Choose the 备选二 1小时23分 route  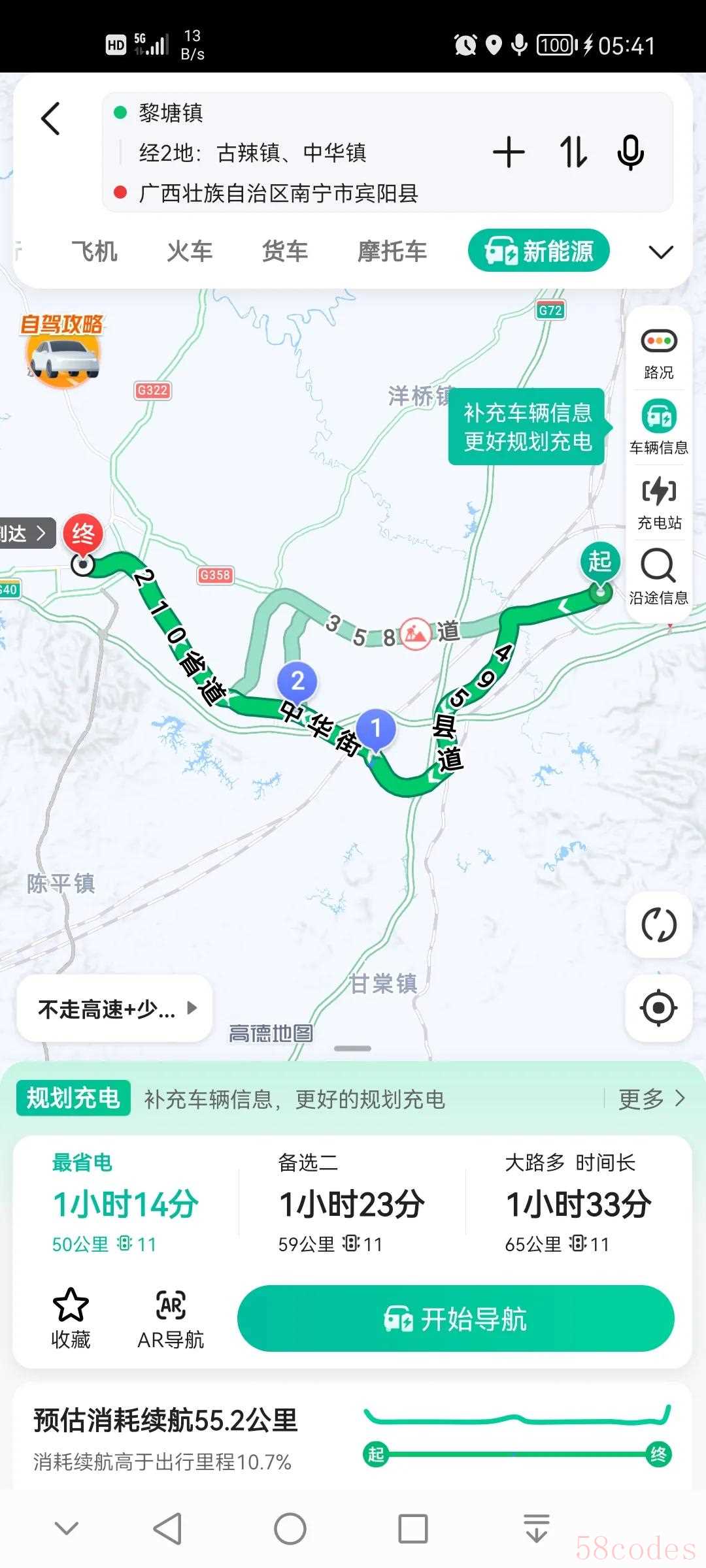[x=352, y=1203]
